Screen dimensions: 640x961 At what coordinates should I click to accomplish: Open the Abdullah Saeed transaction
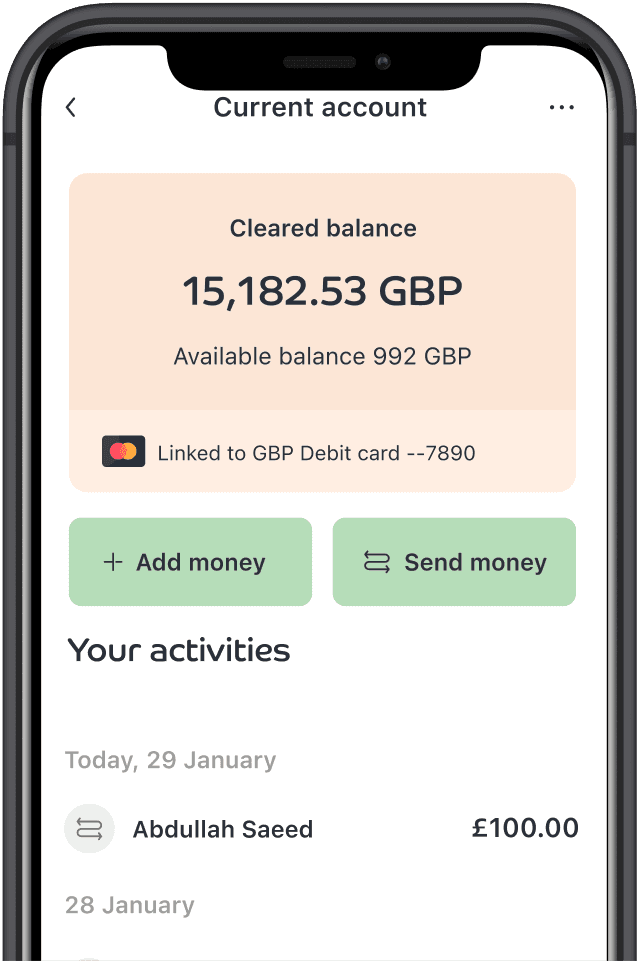click(x=321, y=829)
